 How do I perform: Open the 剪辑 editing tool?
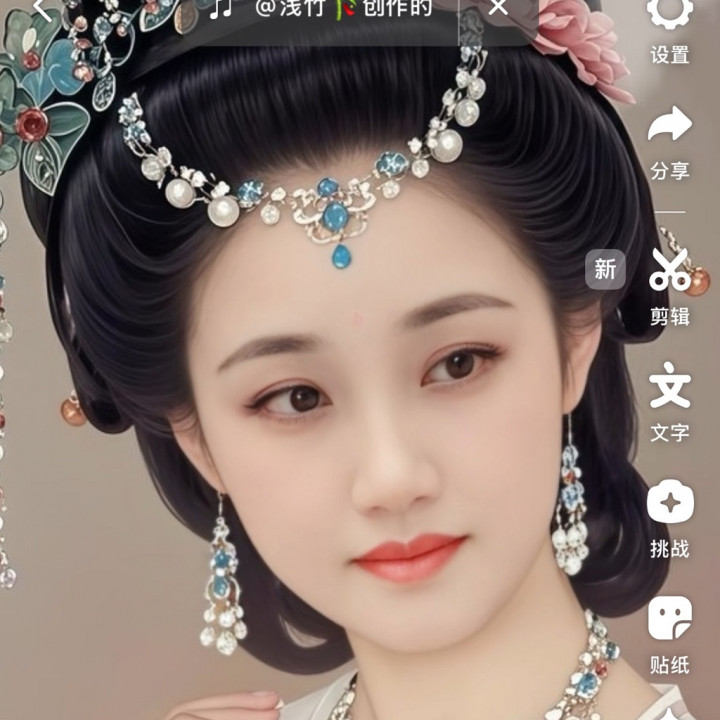[x=670, y=285]
